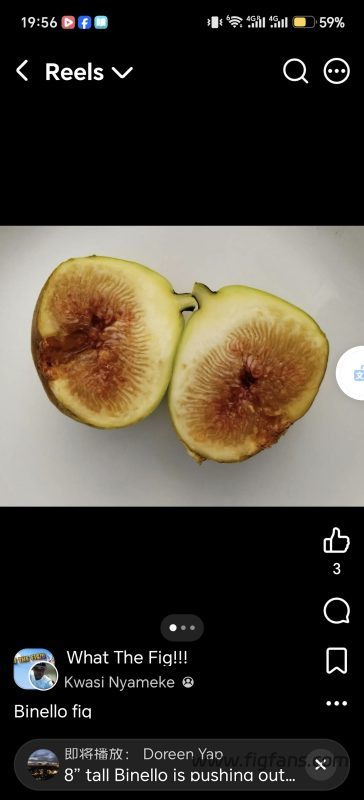View Kwasi Nyameke's profile

(x=119, y=682)
